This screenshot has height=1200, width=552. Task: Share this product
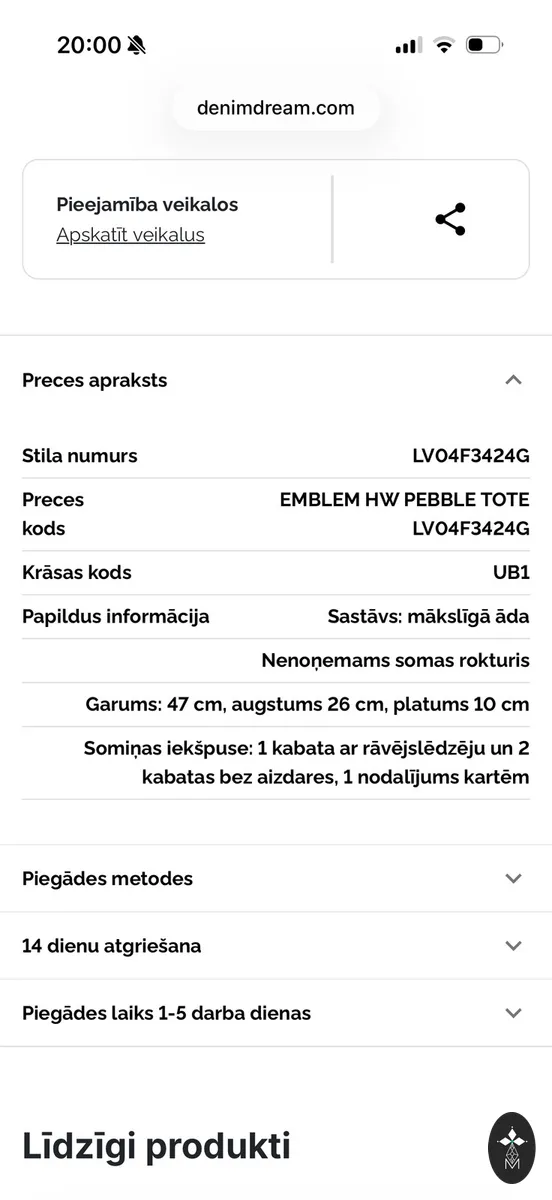click(x=450, y=220)
